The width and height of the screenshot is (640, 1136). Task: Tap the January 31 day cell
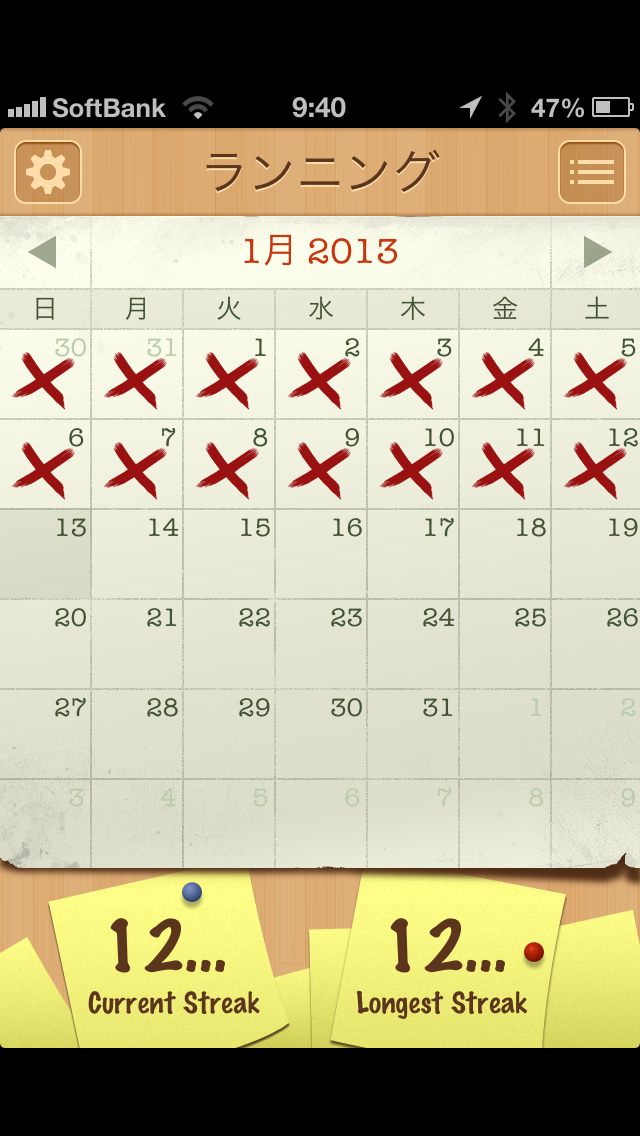413,734
